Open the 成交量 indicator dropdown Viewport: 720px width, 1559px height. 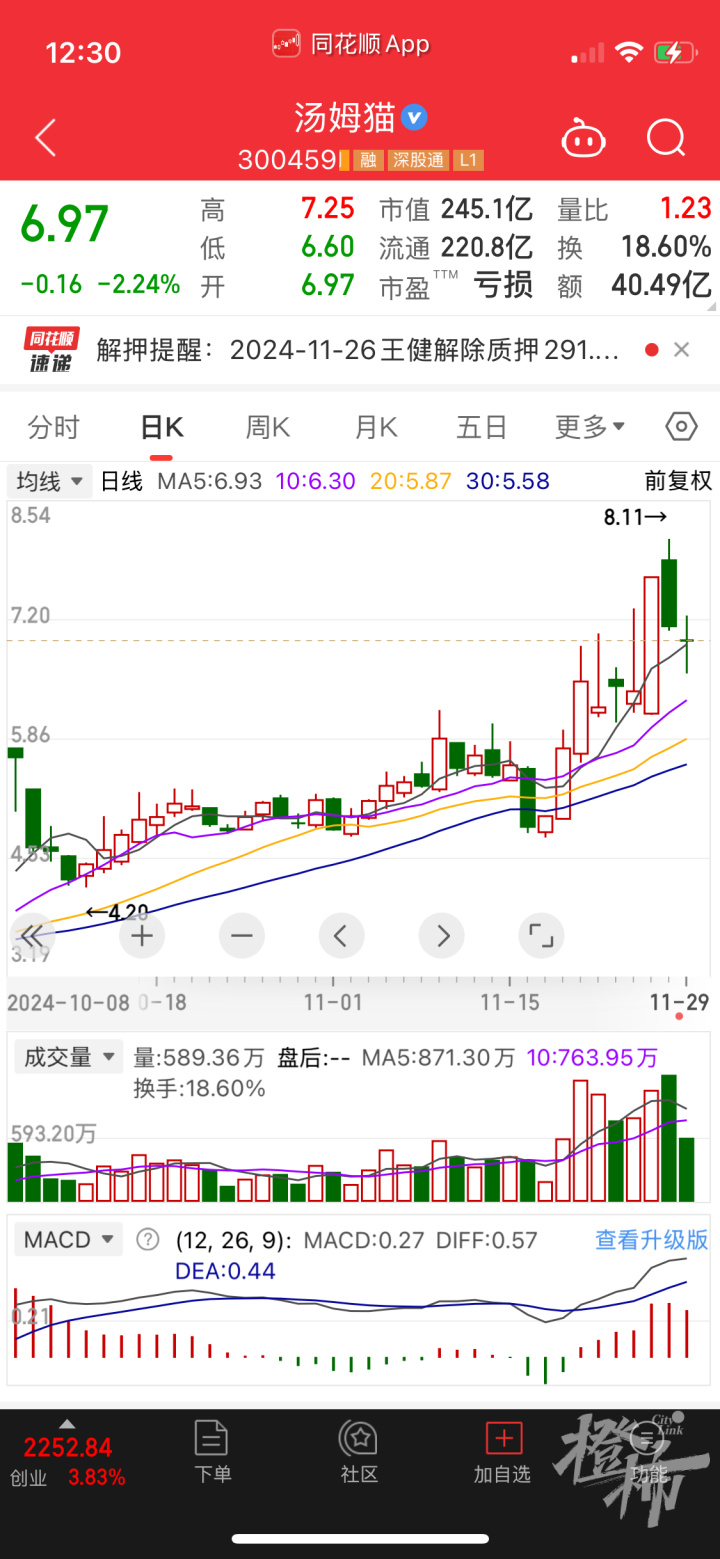coord(68,1057)
